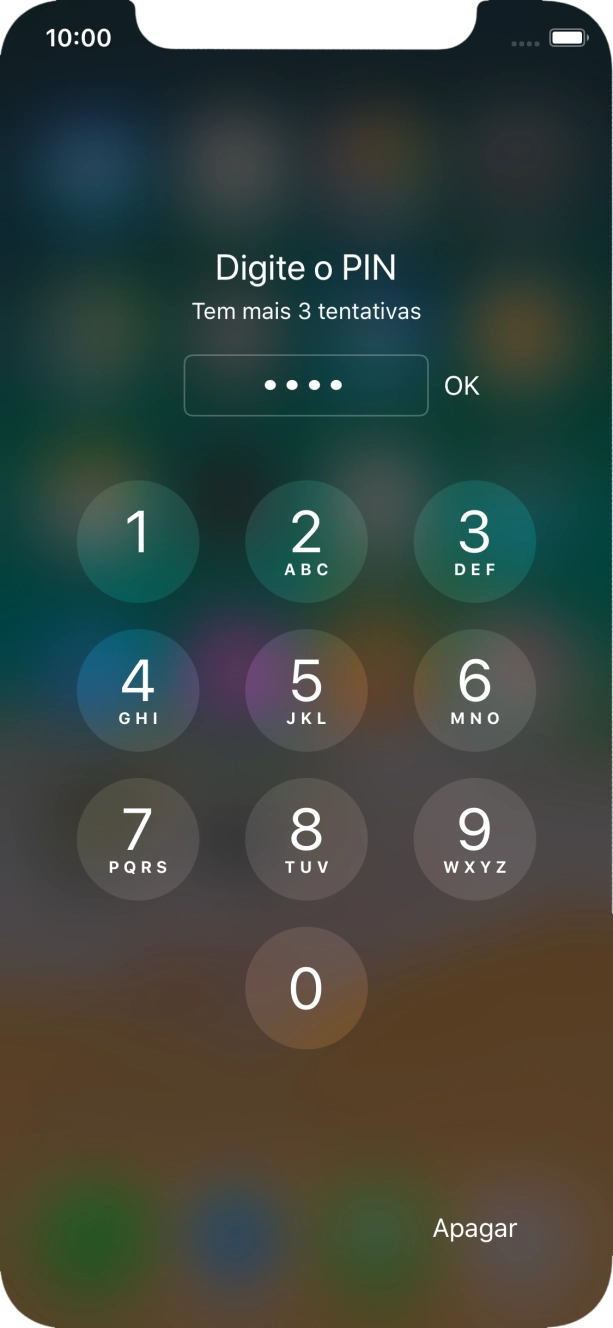Enter digit 2 on the keypad
The image size is (613, 1328).
306,541
